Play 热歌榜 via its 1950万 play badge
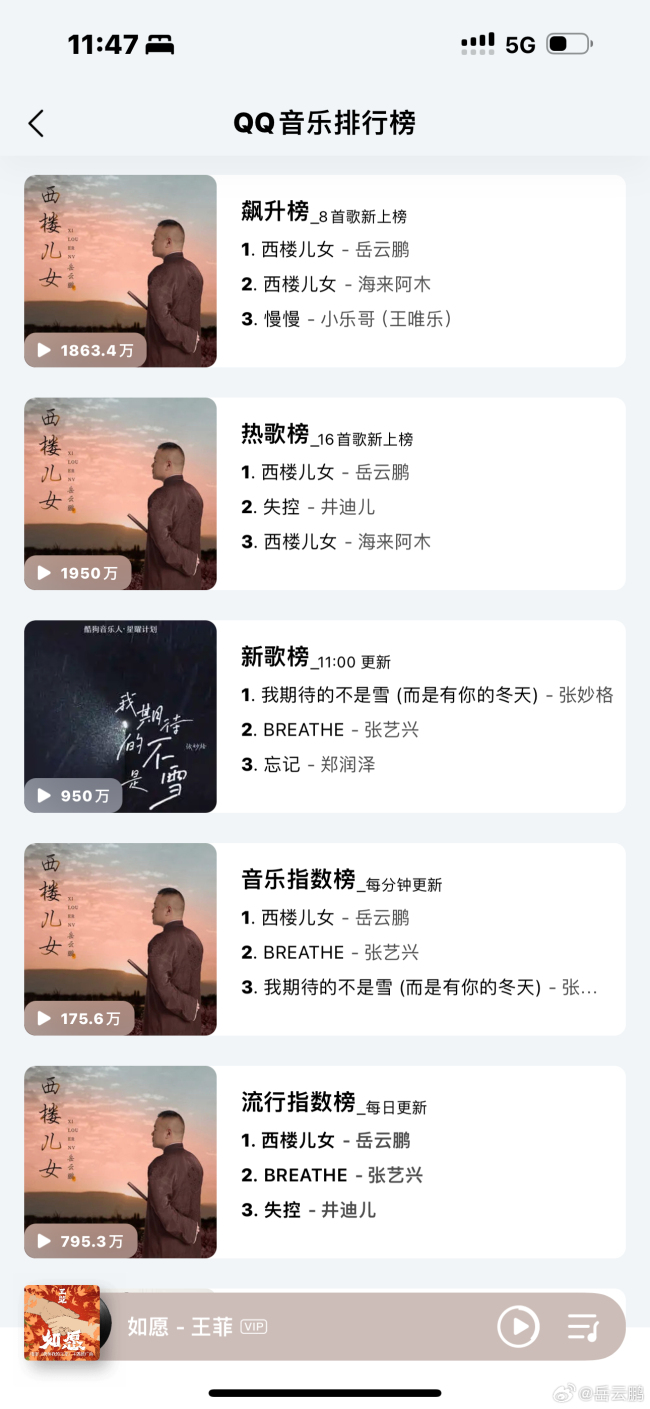Image resolution: width=650 pixels, height=1409 pixels. pos(77,573)
